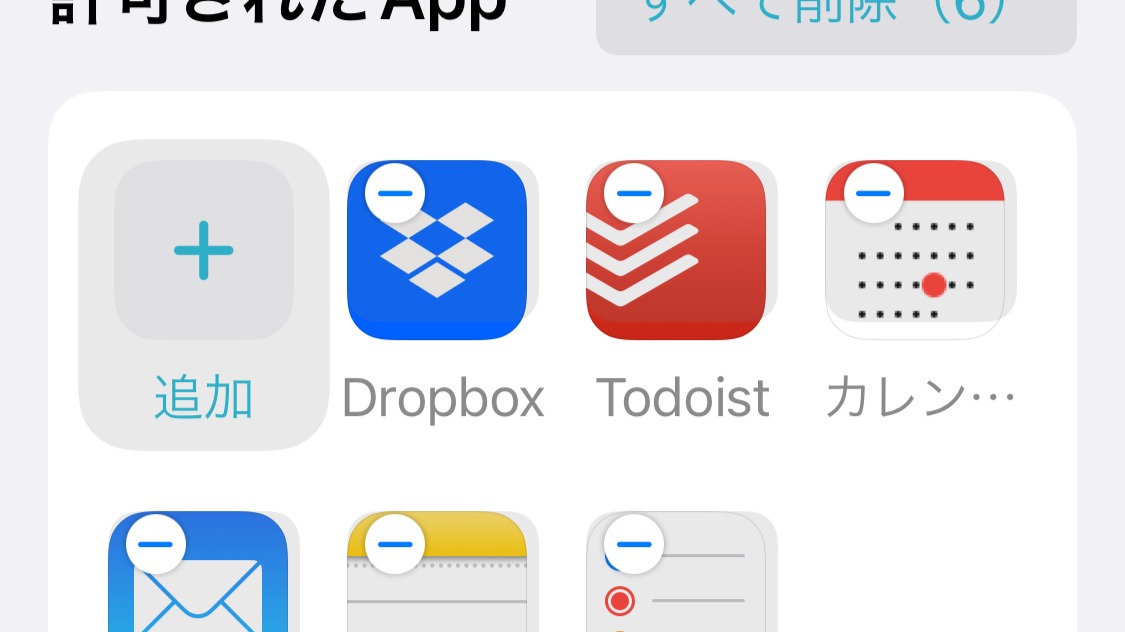This screenshot has height=632, width=1125.
Task: Remove the Mail app via minus badge
Action: point(156,545)
